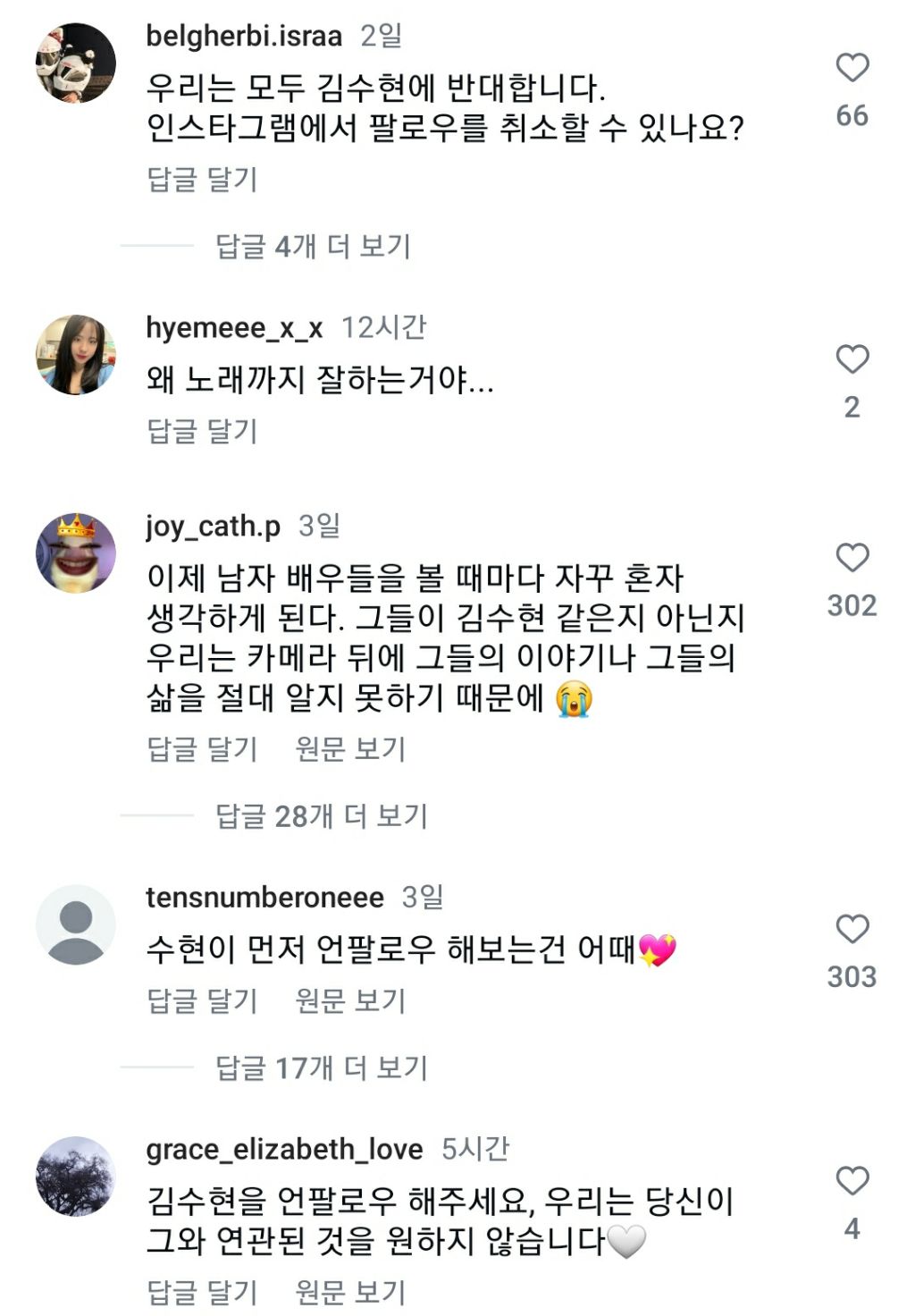The image size is (915, 1316).
Task: Reply to belgherbi.israa's comment
Action: [x=202, y=179]
